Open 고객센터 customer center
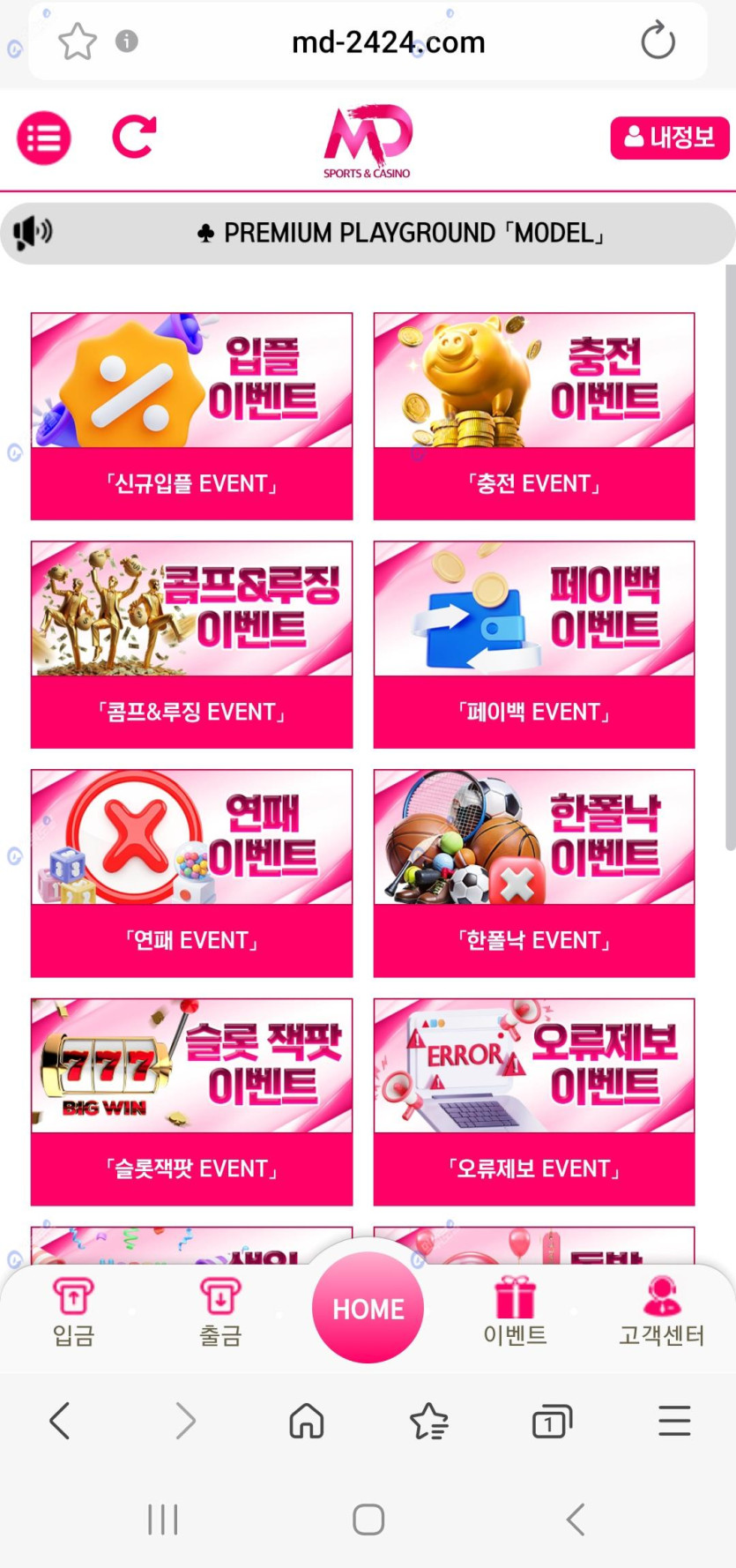Viewport: 736px width, 1568px height. tap(661, 1311)
